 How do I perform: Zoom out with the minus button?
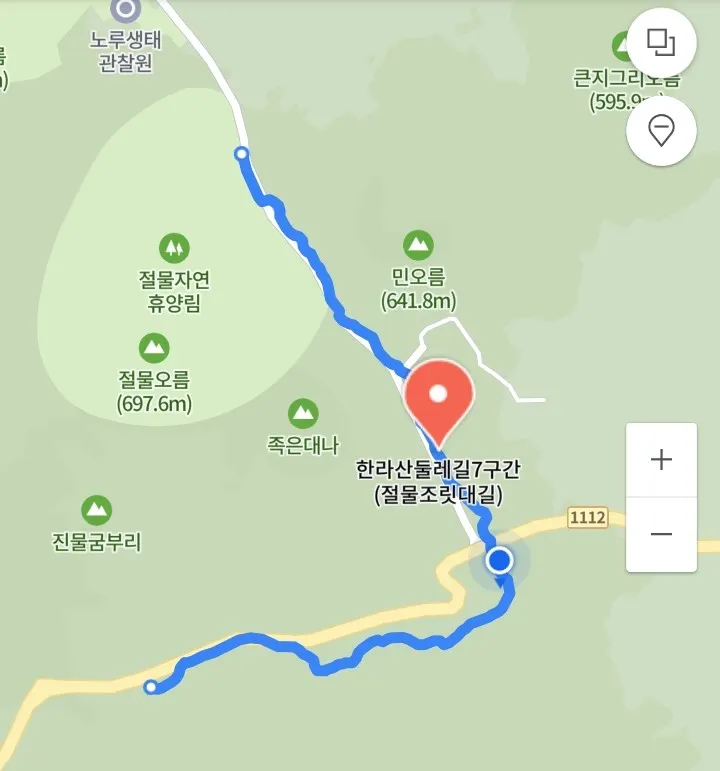661,534
